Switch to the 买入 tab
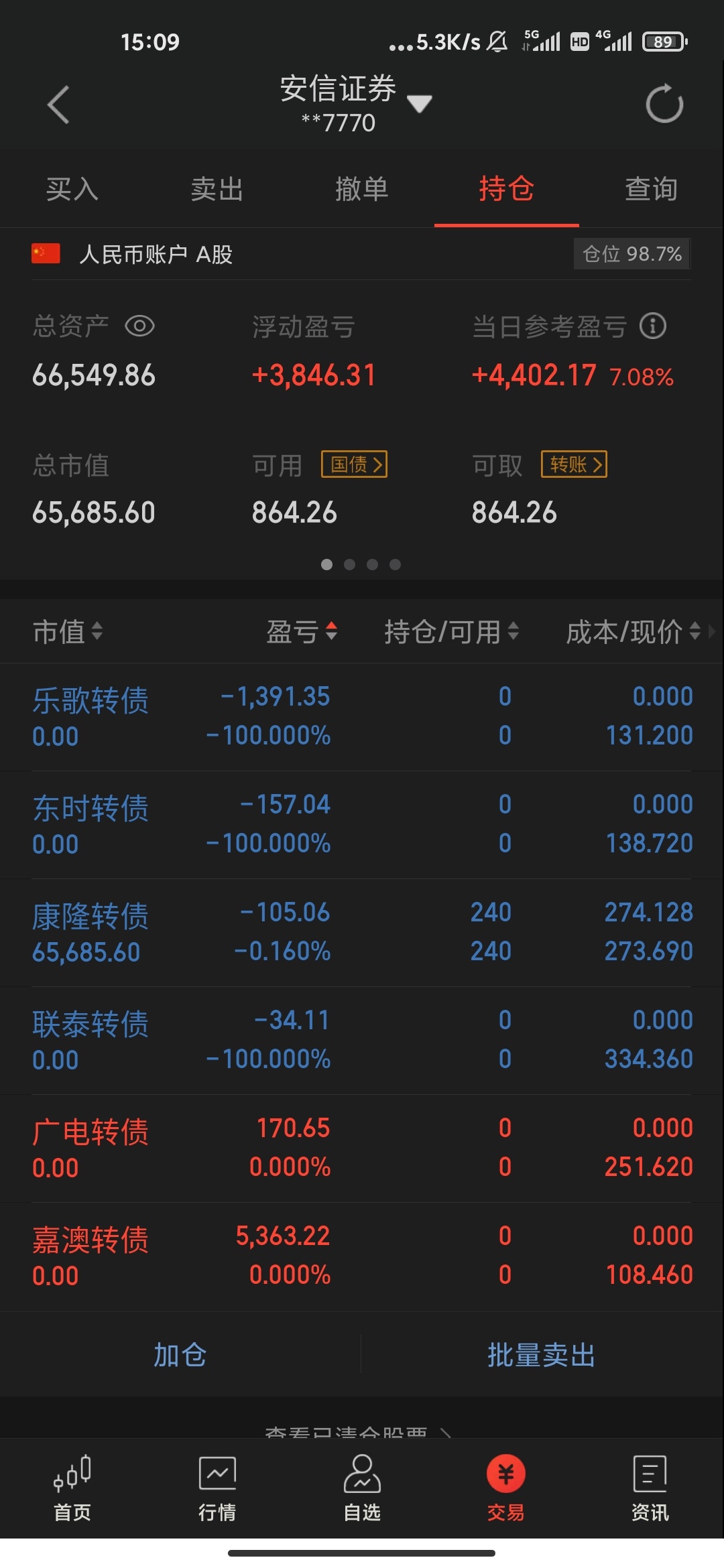The image size is (724, 1568). tap(72, 189)
